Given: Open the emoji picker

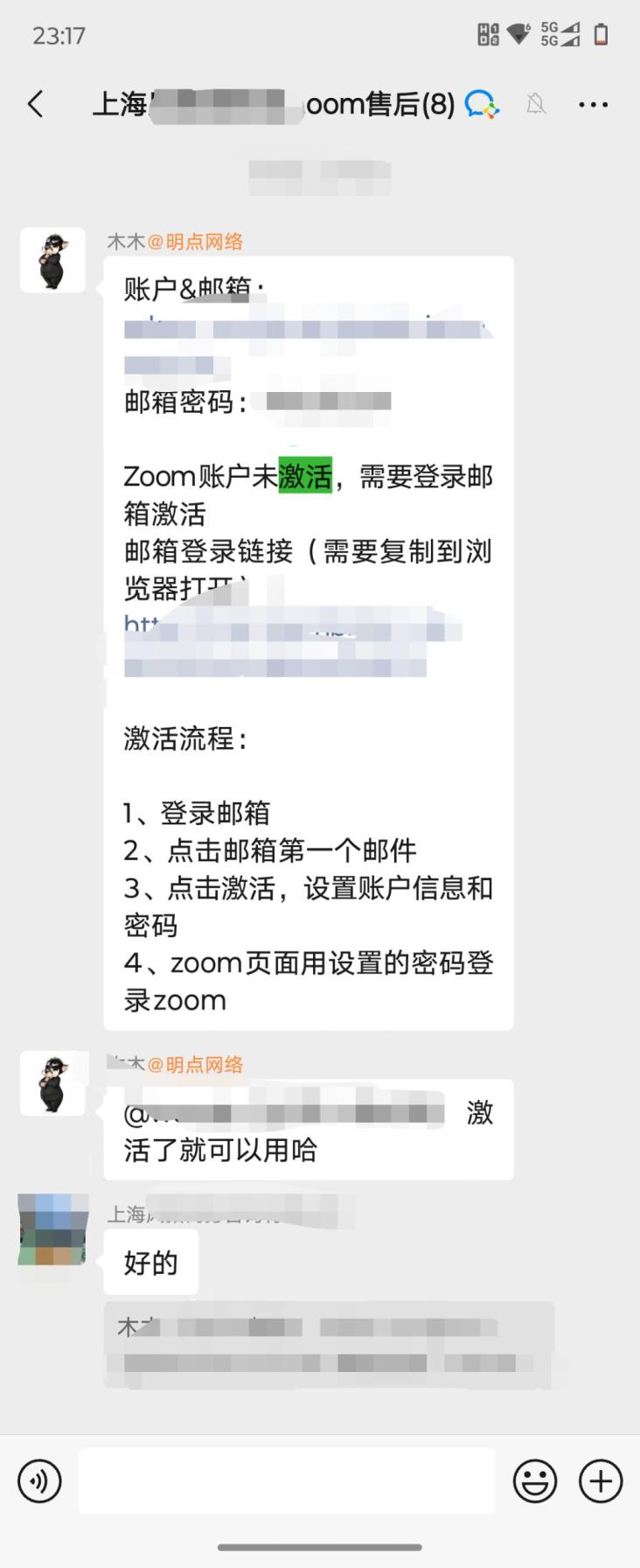Looking at the screenshot, I should (534, 1481).
